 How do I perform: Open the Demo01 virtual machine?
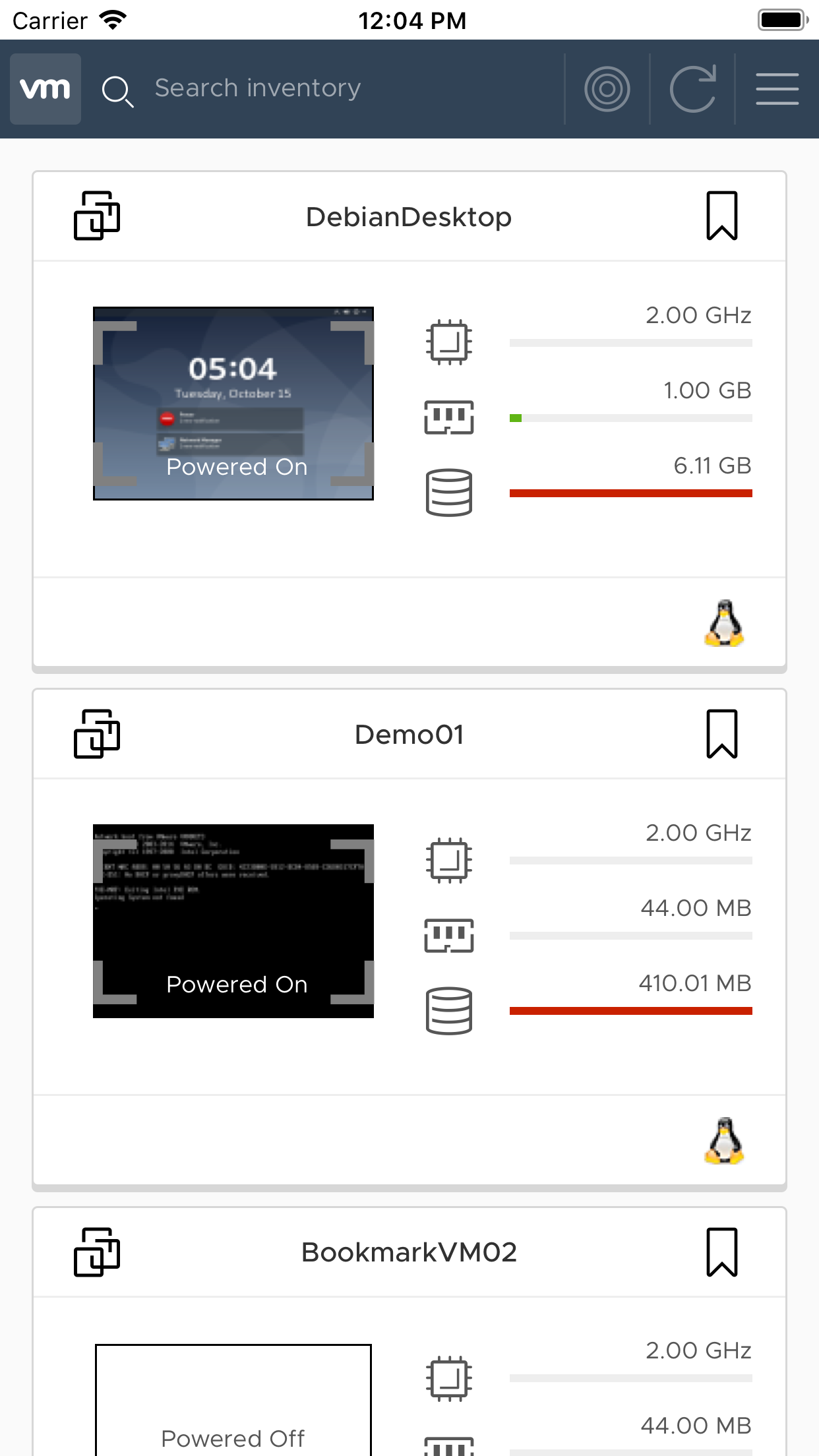(x=409, y=734)
